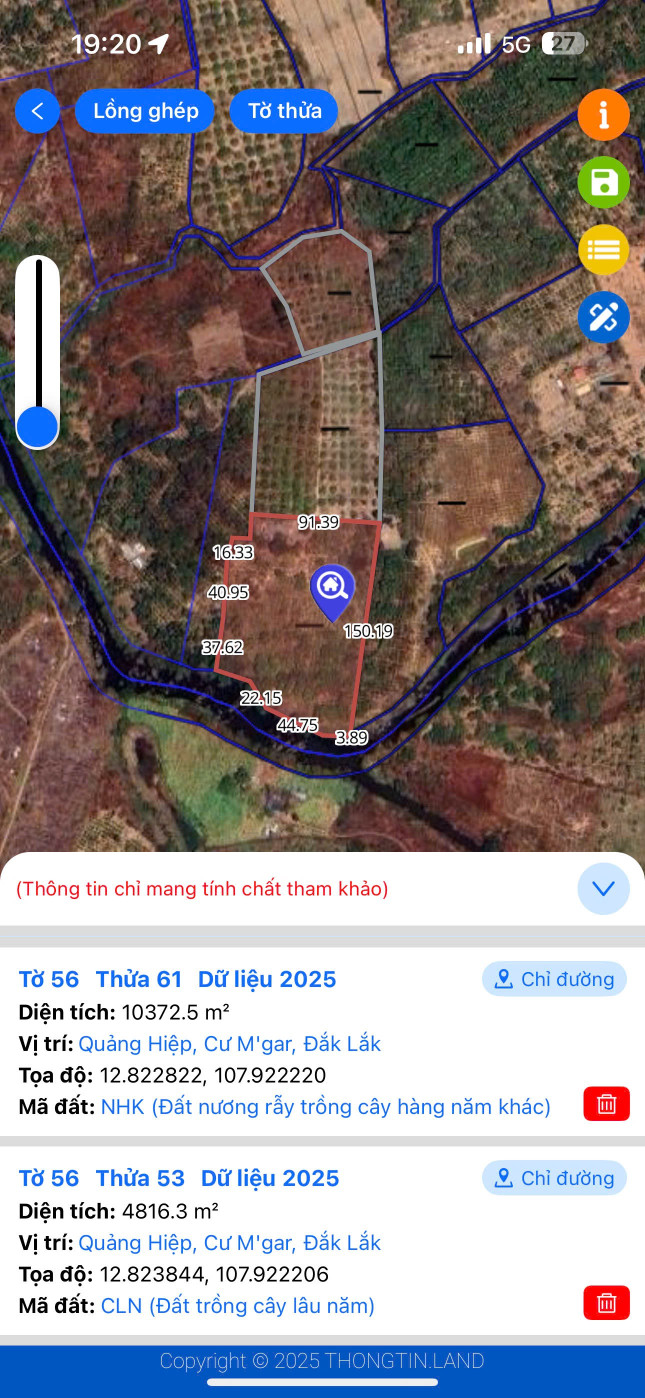The width and height of the screenshot is (645, 1398).
Task: Tap the vertical opacity slider
Action: pos(38,350)
